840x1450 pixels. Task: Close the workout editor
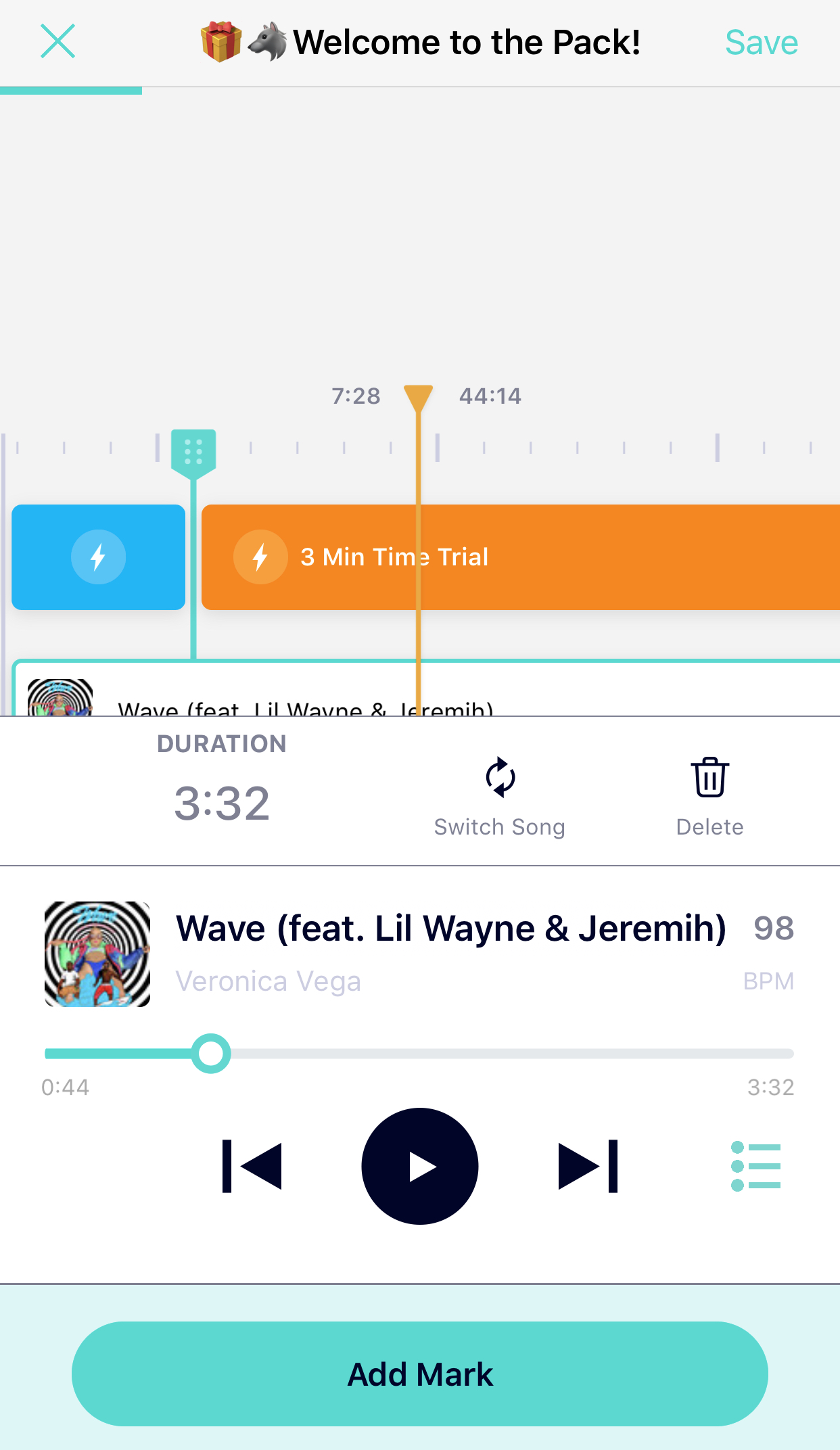click(57, 42)
